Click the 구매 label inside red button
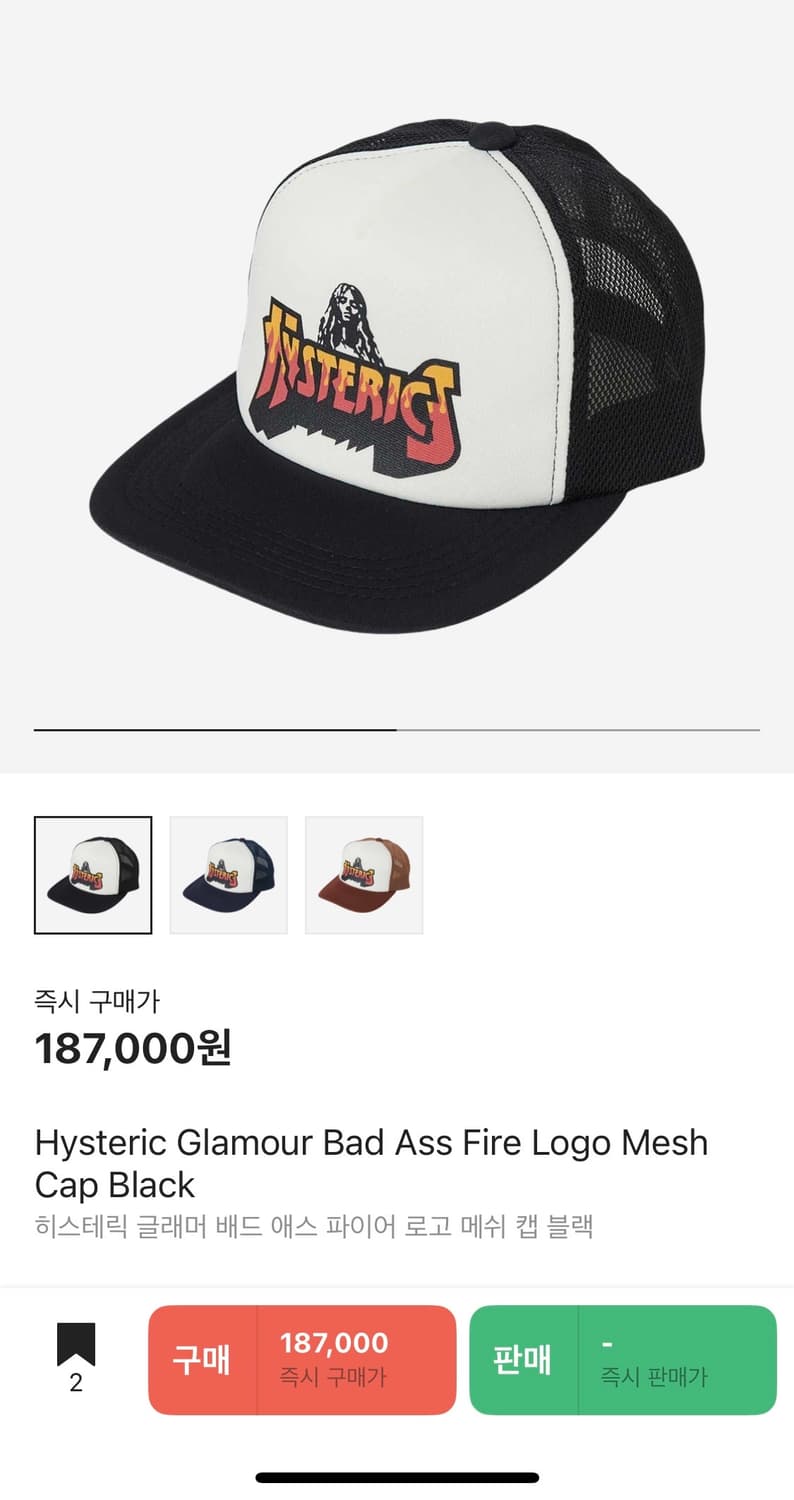 201,1360
